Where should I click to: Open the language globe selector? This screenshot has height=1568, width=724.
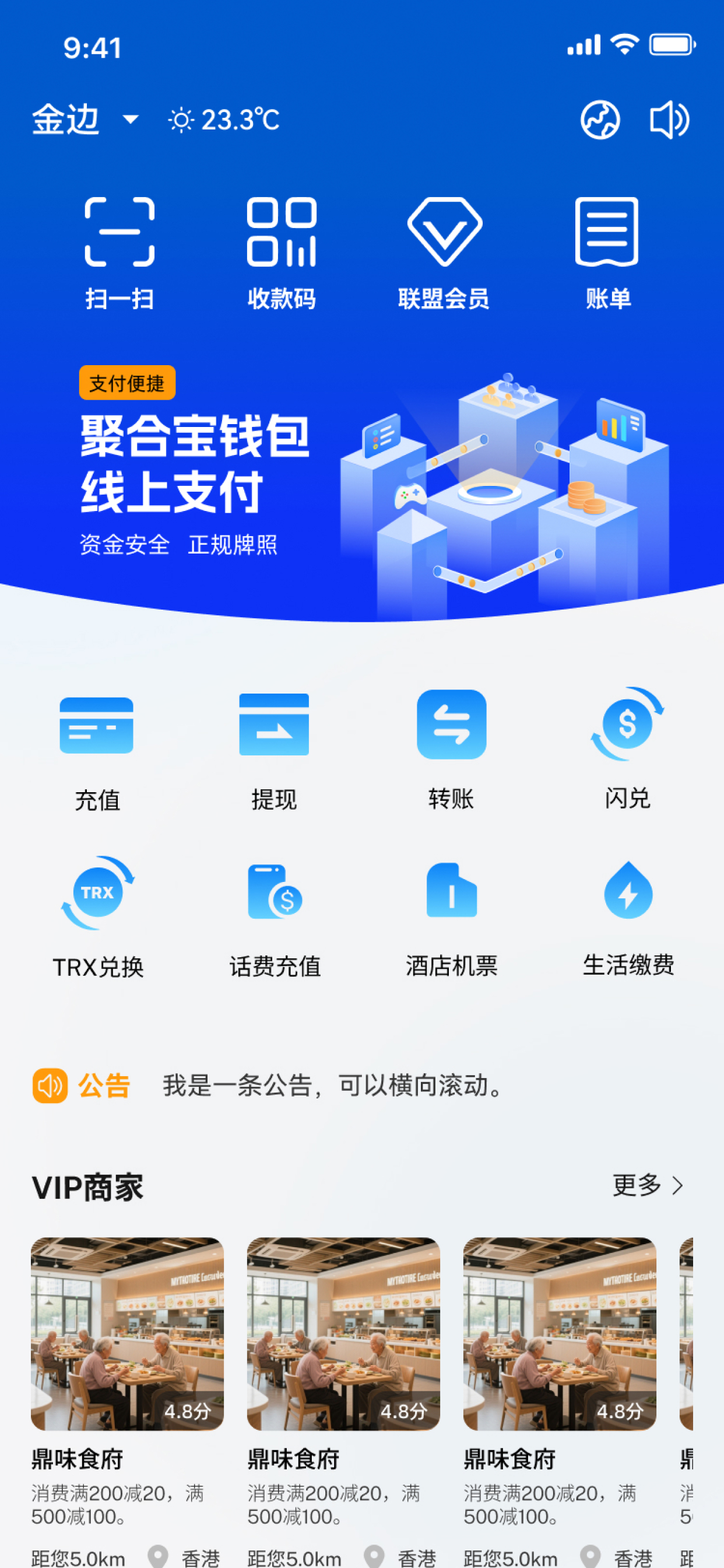point(601,120)
